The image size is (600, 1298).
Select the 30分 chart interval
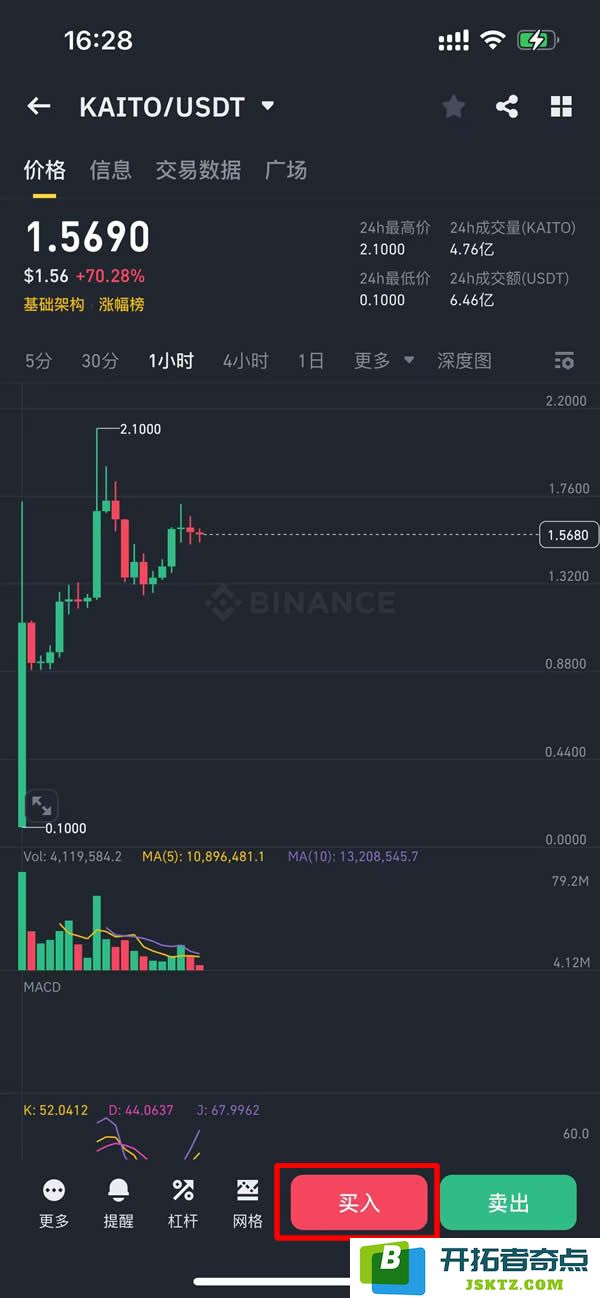pyautogui.click(x=99, y=361)
